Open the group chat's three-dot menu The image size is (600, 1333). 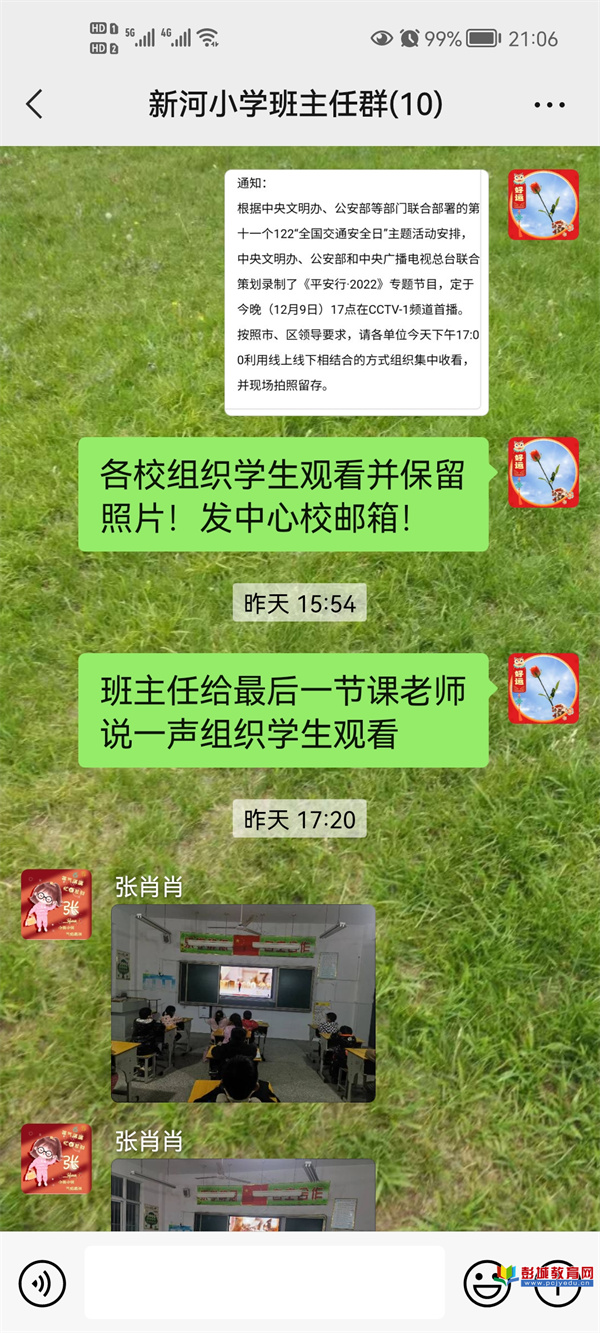tap(549, 104)
